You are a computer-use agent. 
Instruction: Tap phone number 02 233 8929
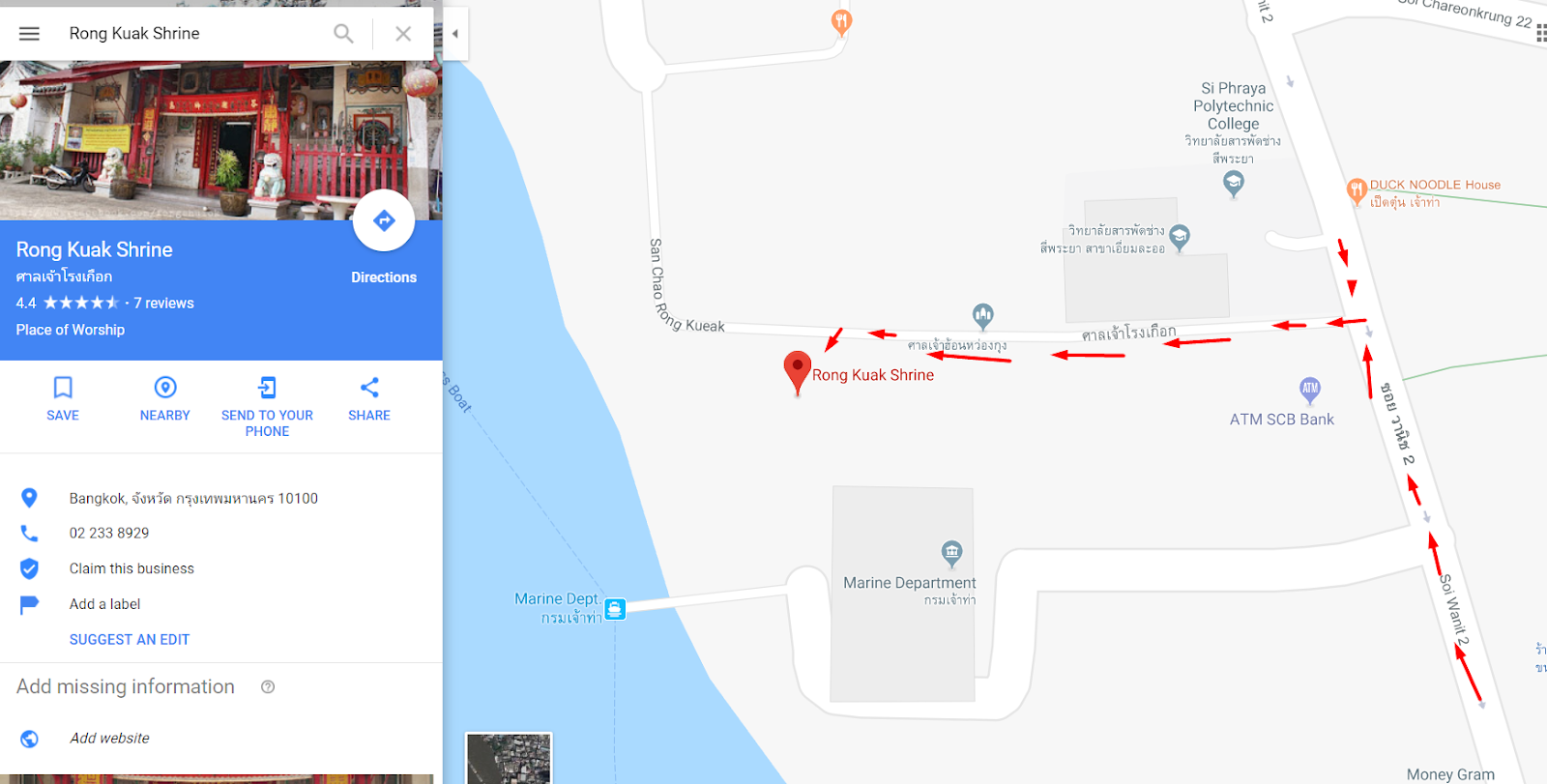109,534
